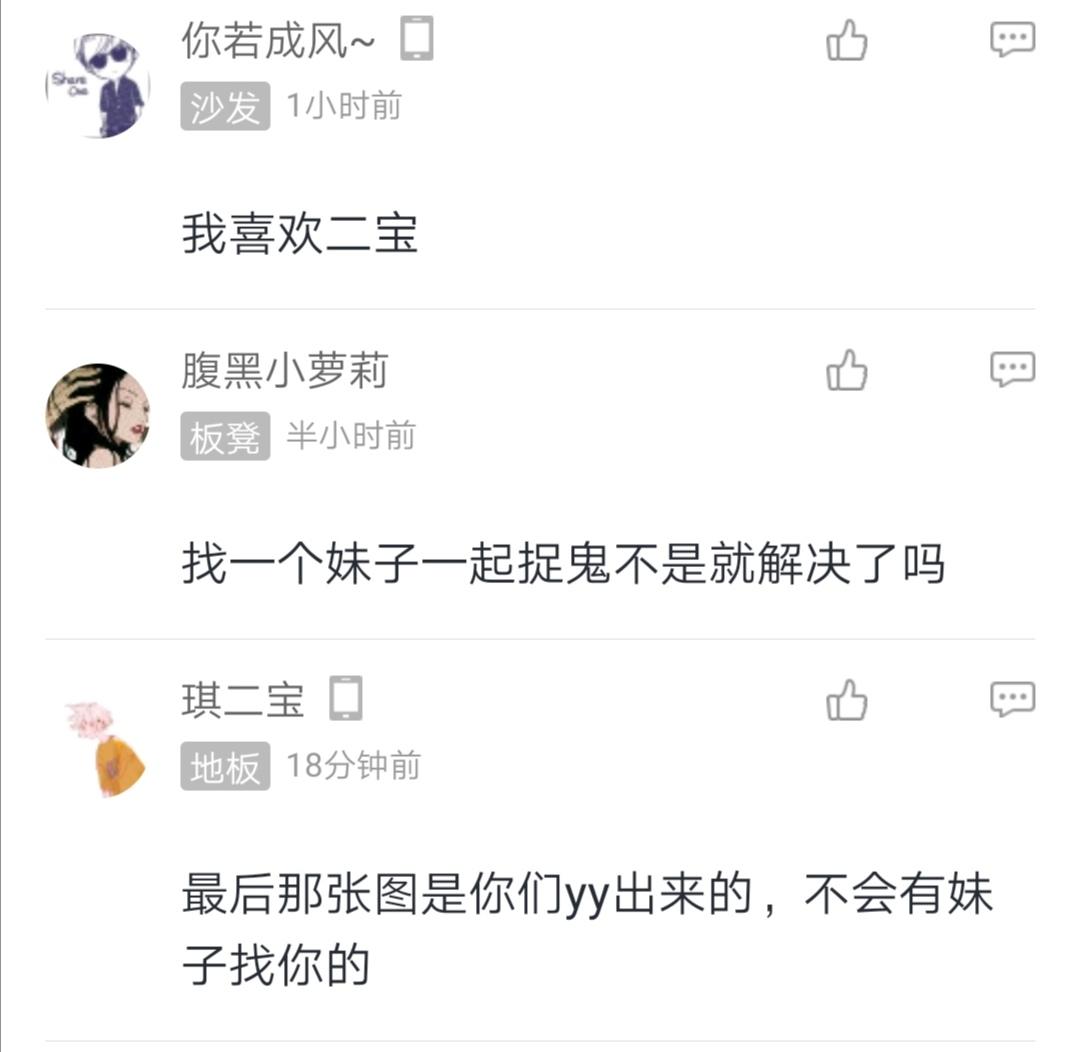The height and width of the screenshot is (1052, 1073).
Task: Reply to 琪二宝's comment
Action: coord(1012,699)
